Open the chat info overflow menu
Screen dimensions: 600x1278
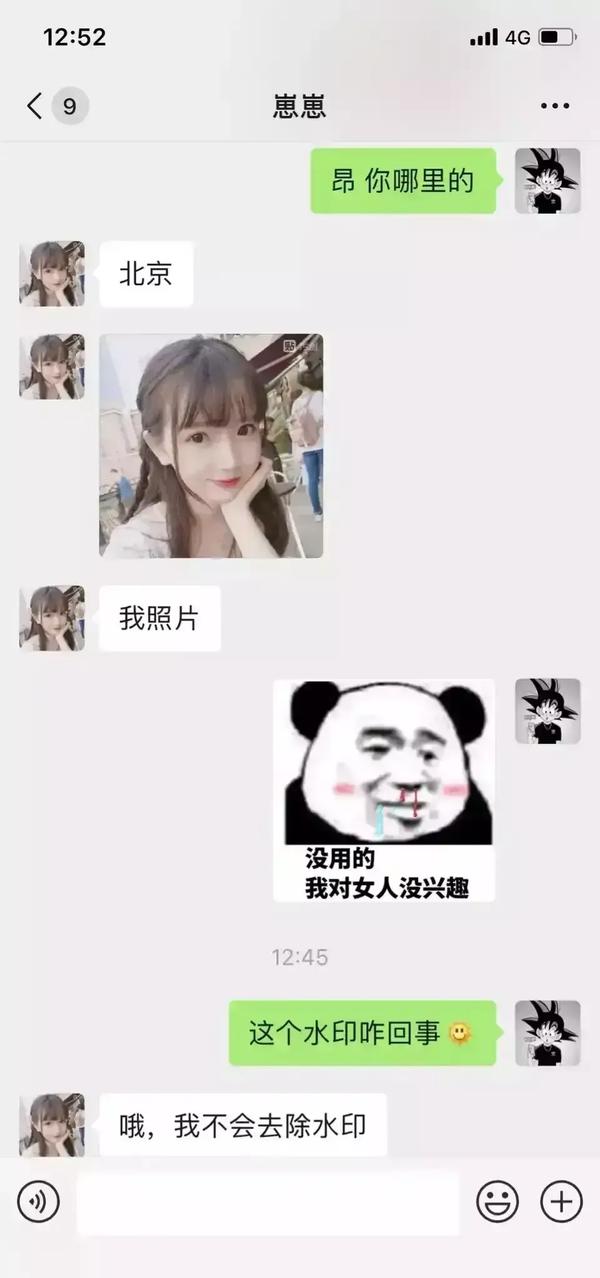coord(554,106)
